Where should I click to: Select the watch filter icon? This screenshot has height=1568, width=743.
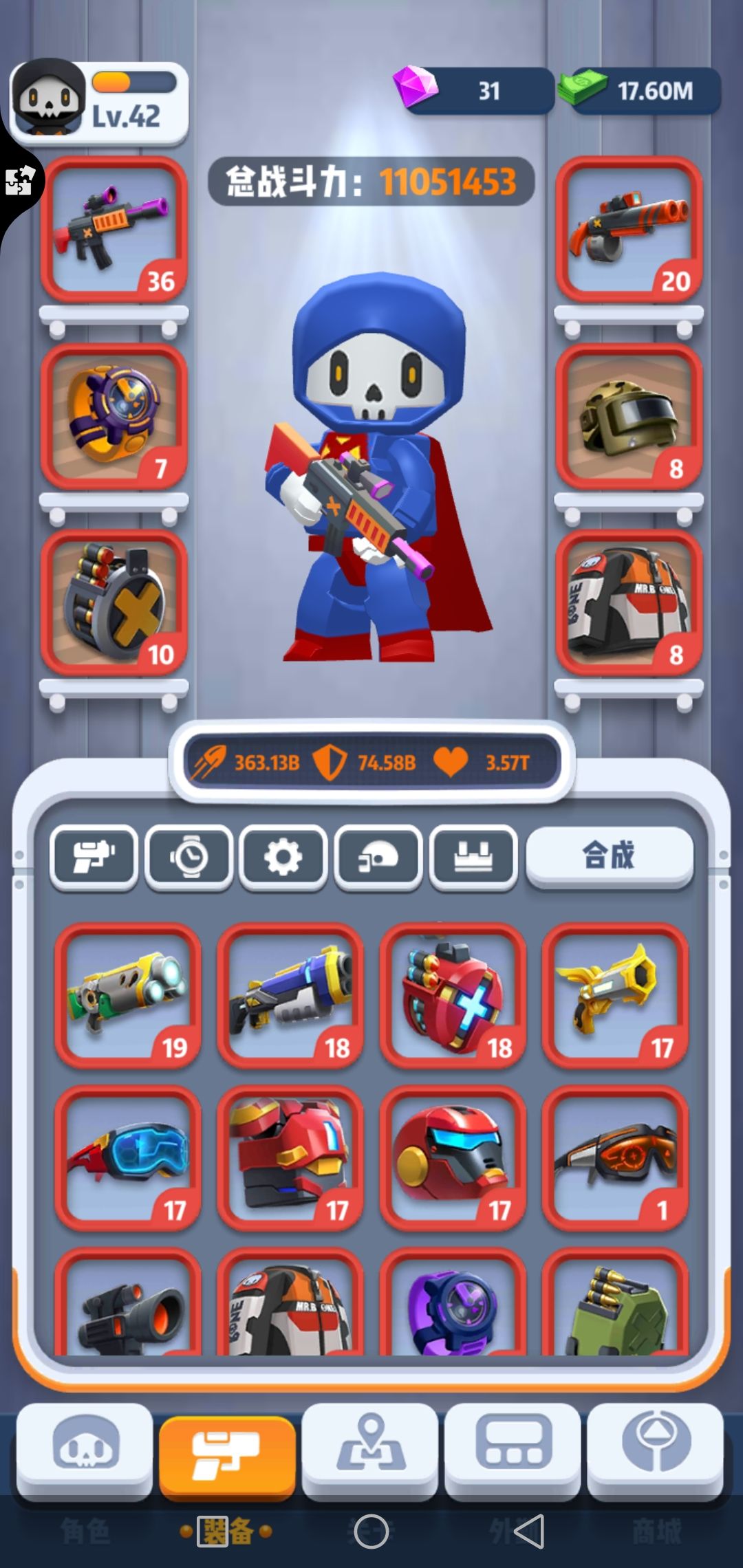click(x=189, y=857)
